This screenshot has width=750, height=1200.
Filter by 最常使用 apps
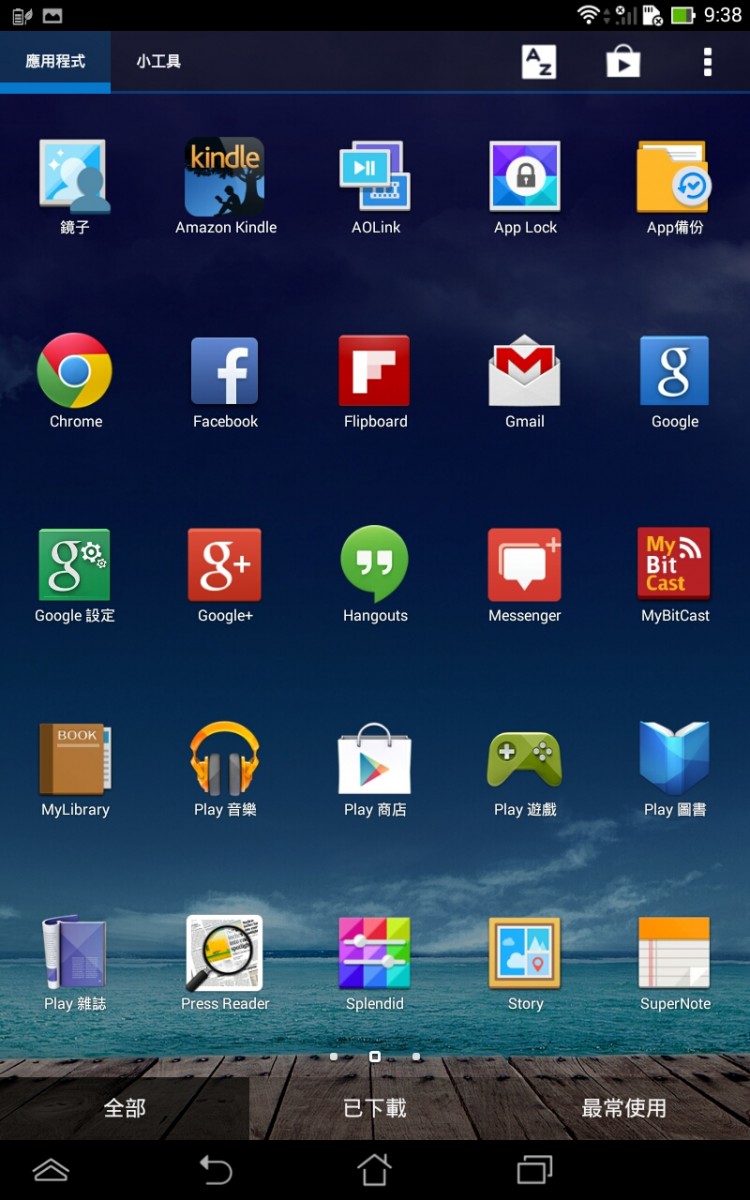point(624,1108)
